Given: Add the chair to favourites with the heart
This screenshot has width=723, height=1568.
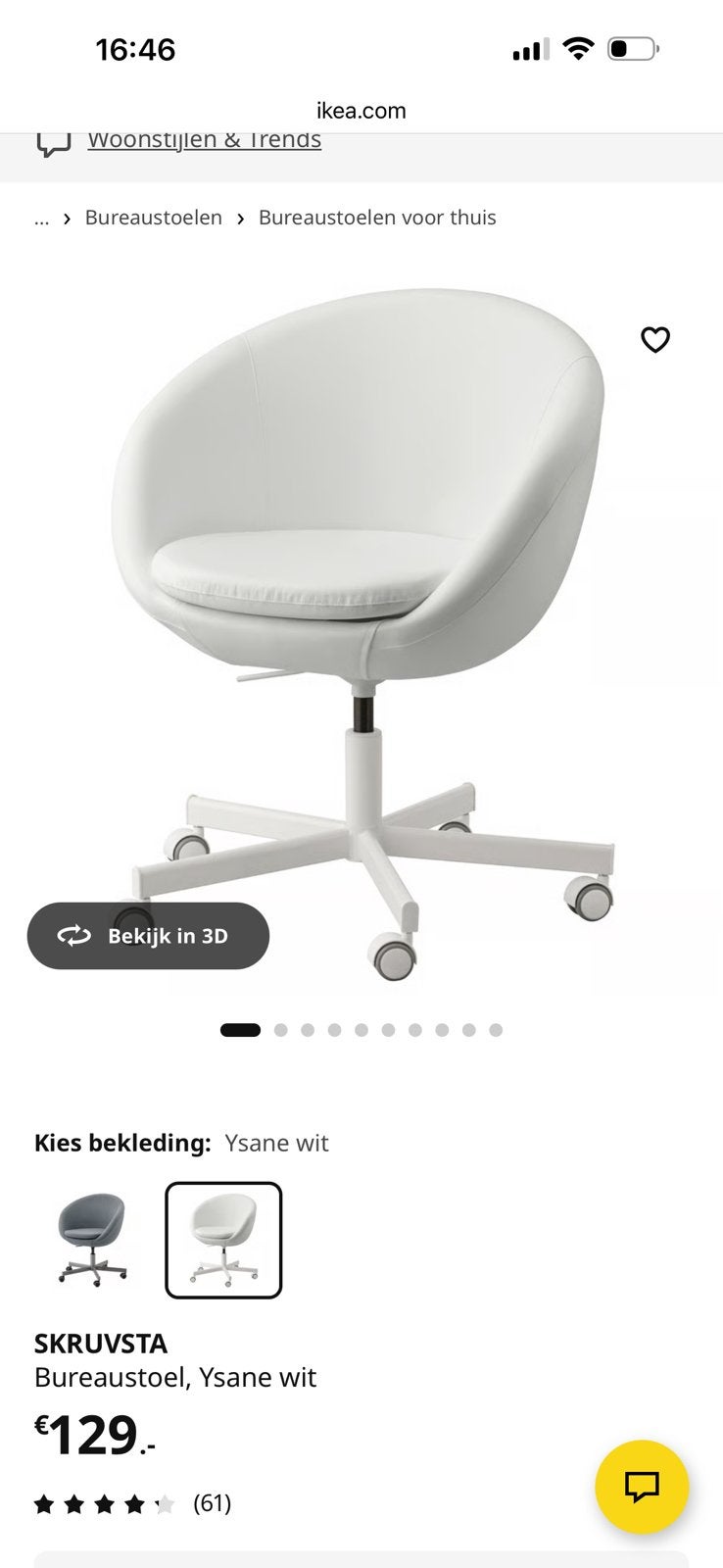Looking at the screenshot, I should [654, 340].
